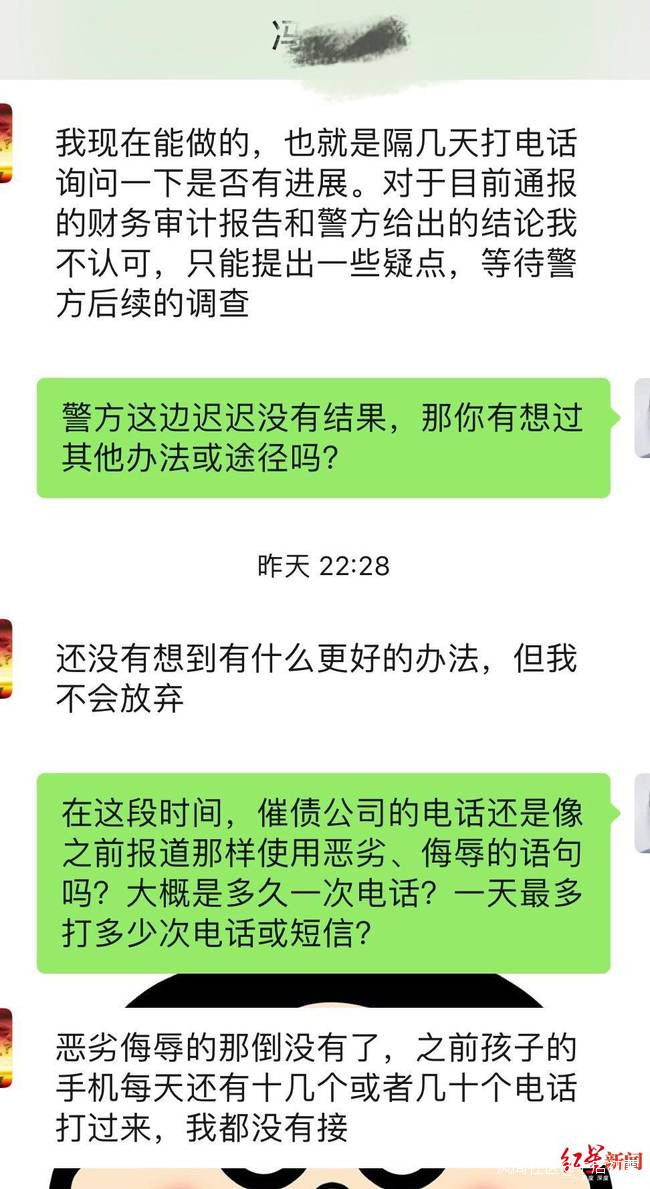Open contact avatar beside 还没有想到有什么更好的办法
650x1189 pixels.
click(5, 658)
